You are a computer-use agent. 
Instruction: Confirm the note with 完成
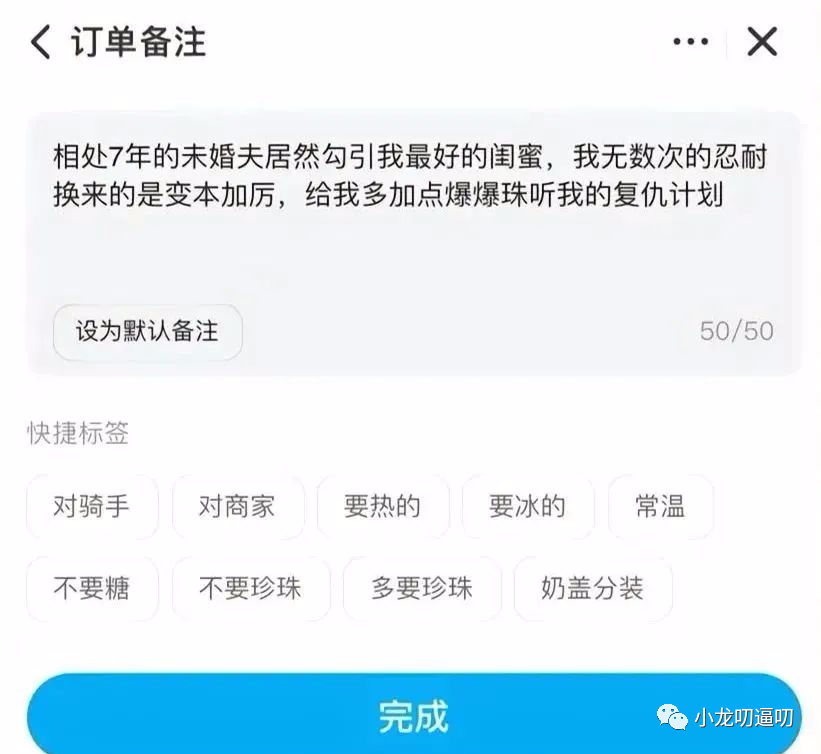coord(413,716)
